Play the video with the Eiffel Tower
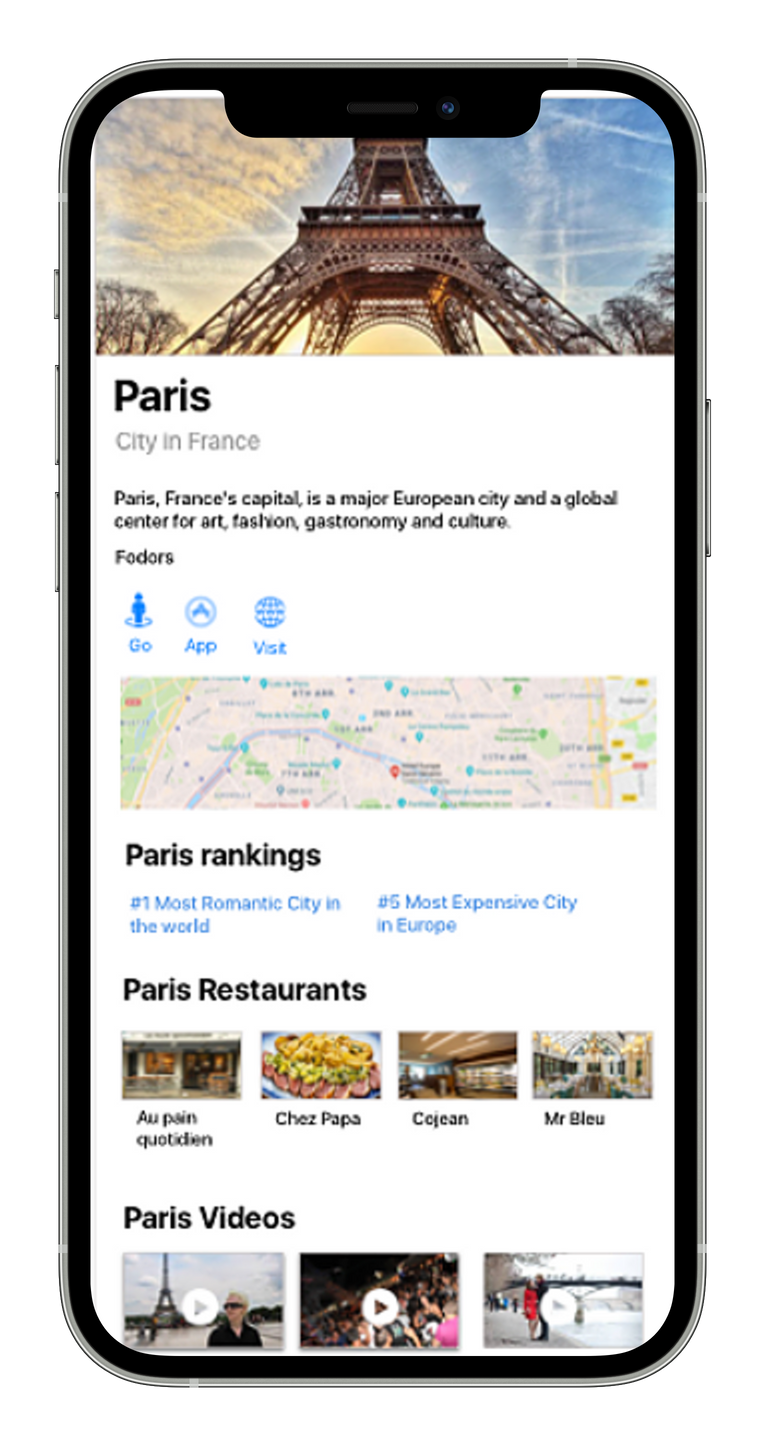The image size is (765, 1446). pyautogui.click(x=203, y=1300)
